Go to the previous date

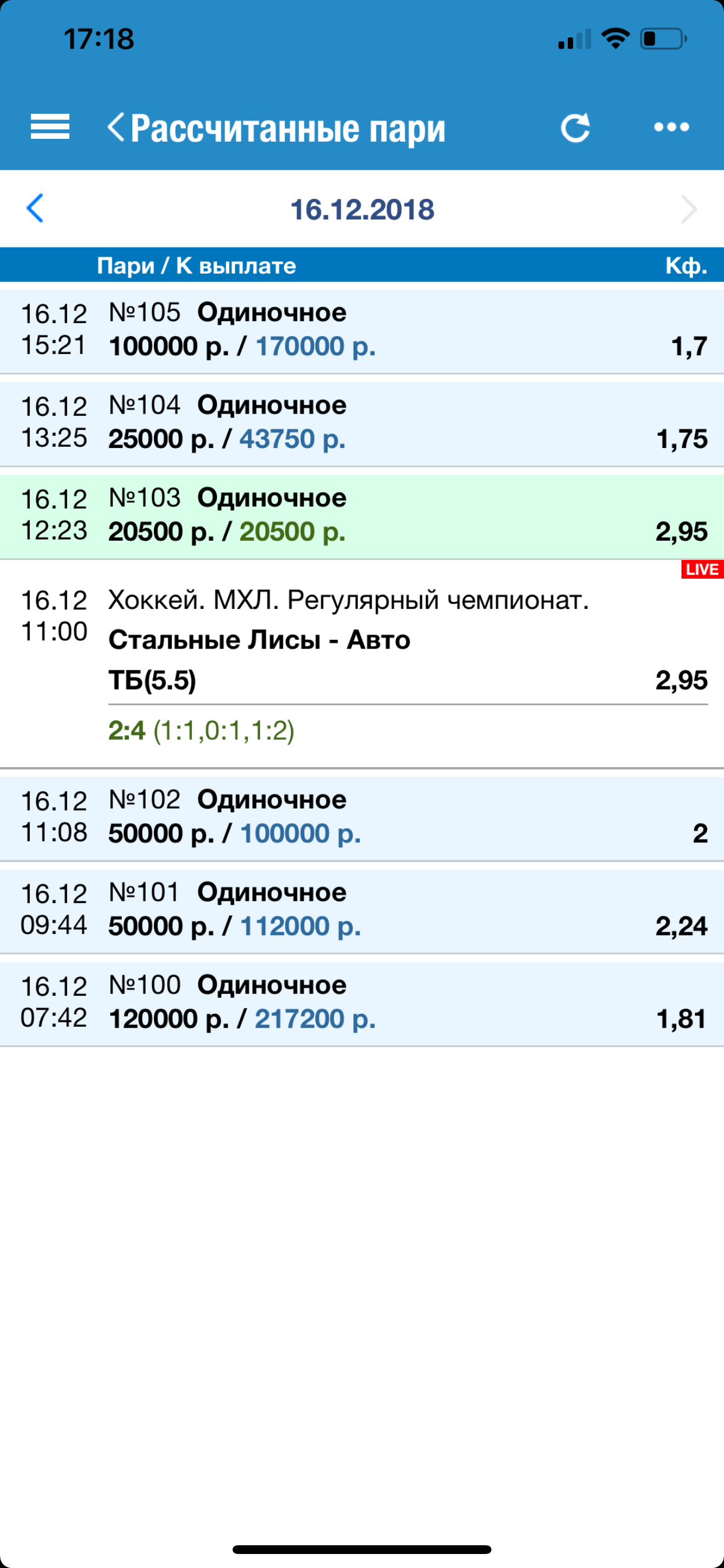point(36,209)
